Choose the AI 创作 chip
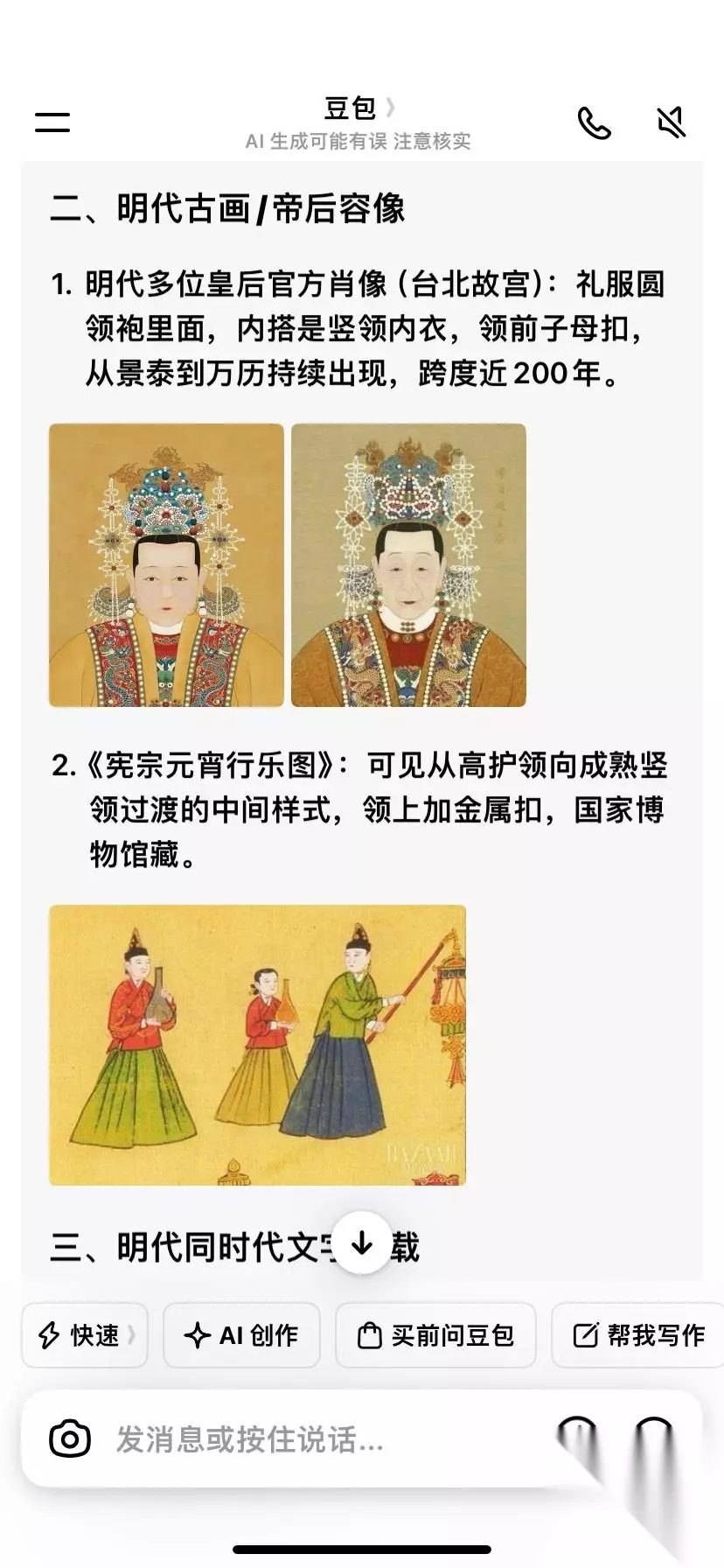This screenshot has height=1568, width=724. pyautogui.click(x=241, y=1335)
